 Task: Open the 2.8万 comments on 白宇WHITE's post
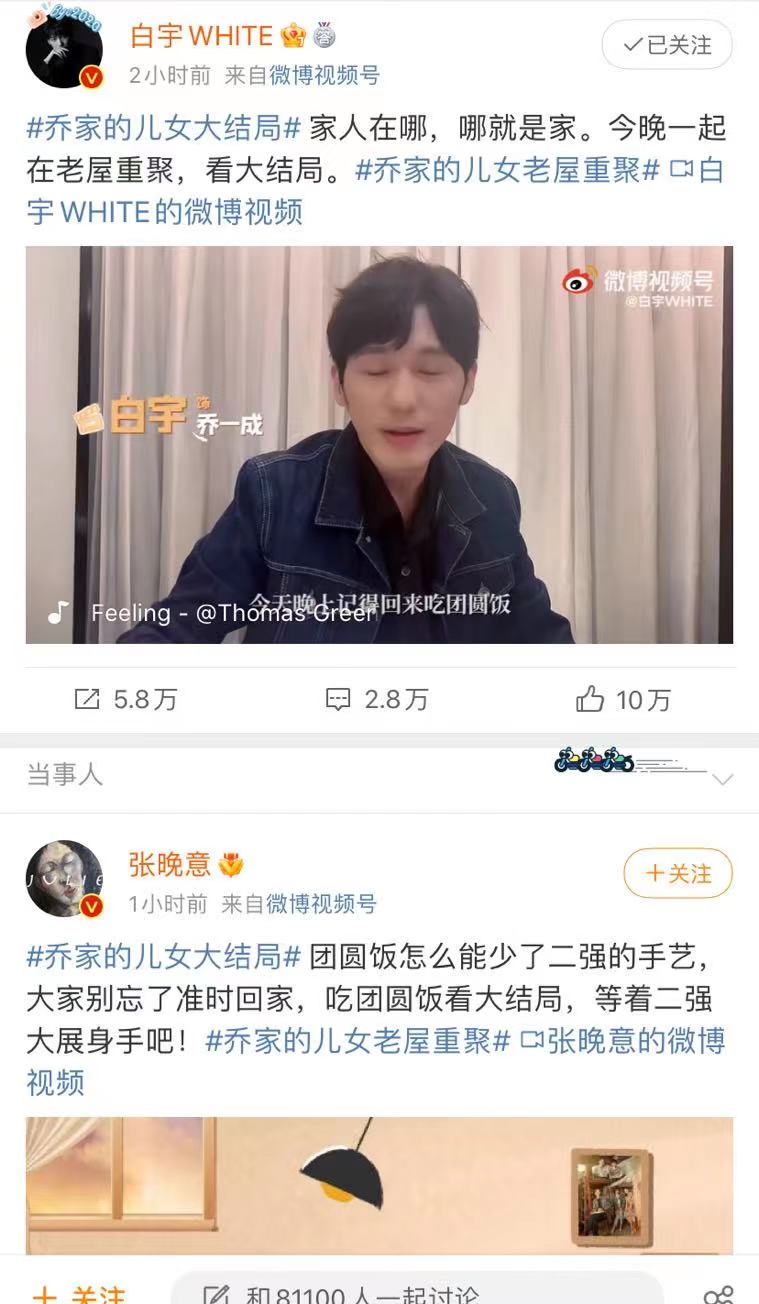point(378,700)
